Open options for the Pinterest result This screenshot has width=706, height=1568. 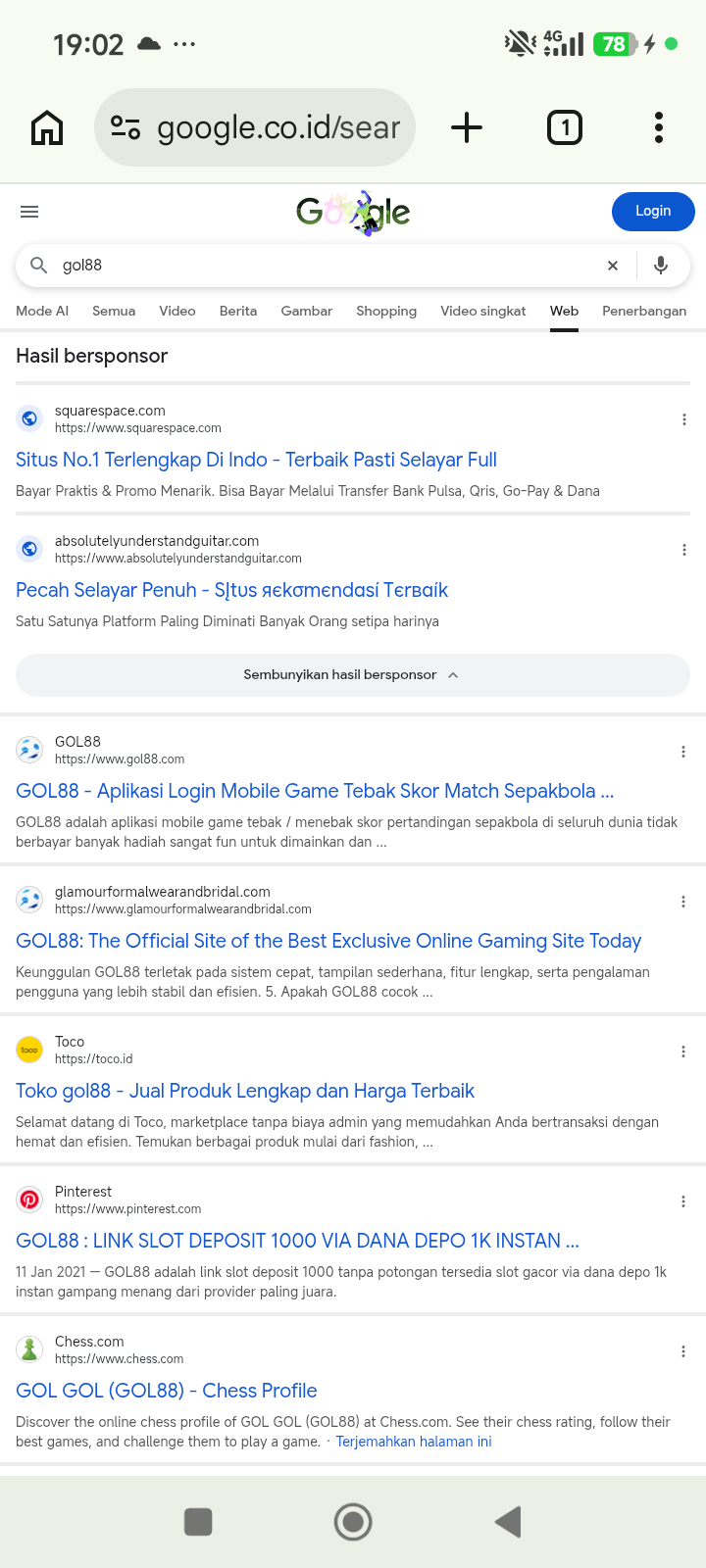(683, 1201)
